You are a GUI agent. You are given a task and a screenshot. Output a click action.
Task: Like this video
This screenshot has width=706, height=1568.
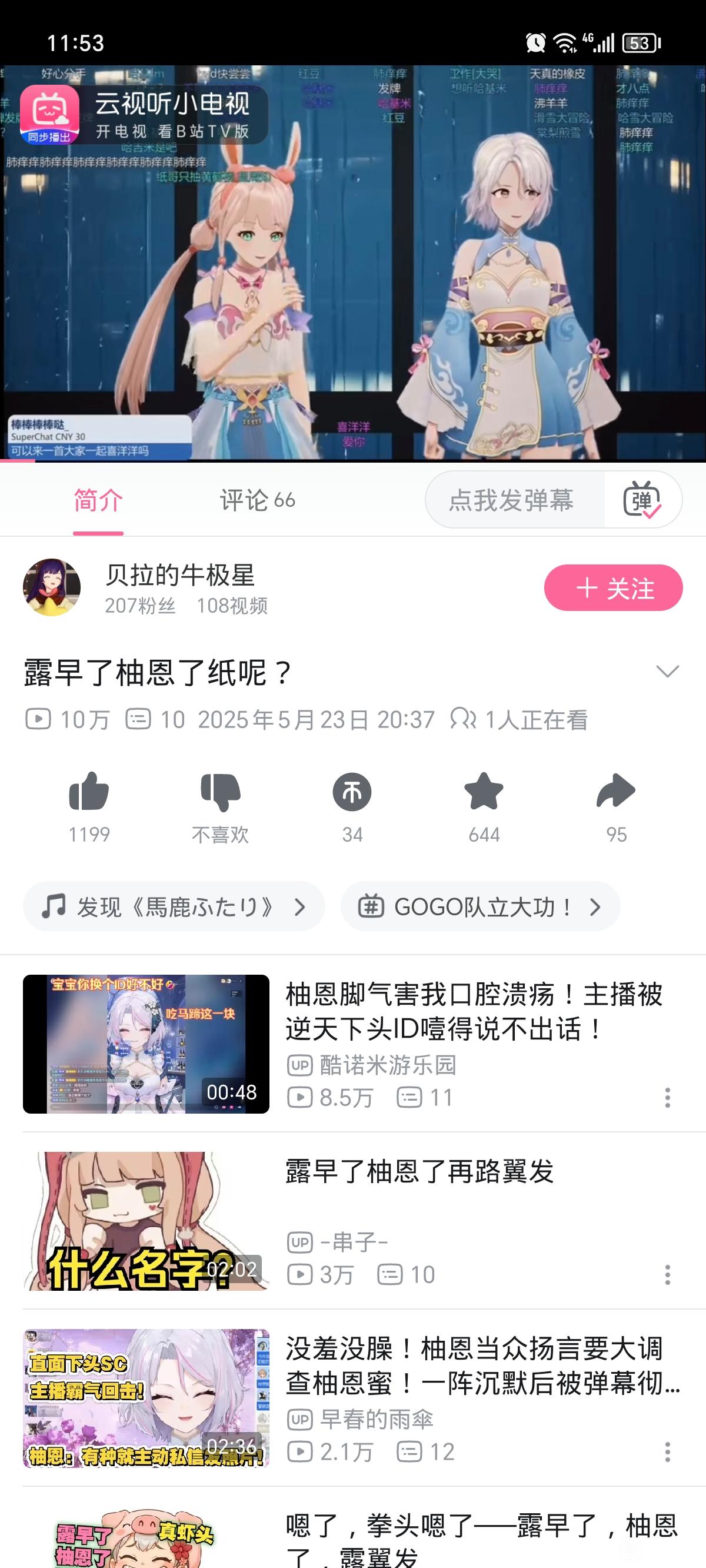(89, 791)
